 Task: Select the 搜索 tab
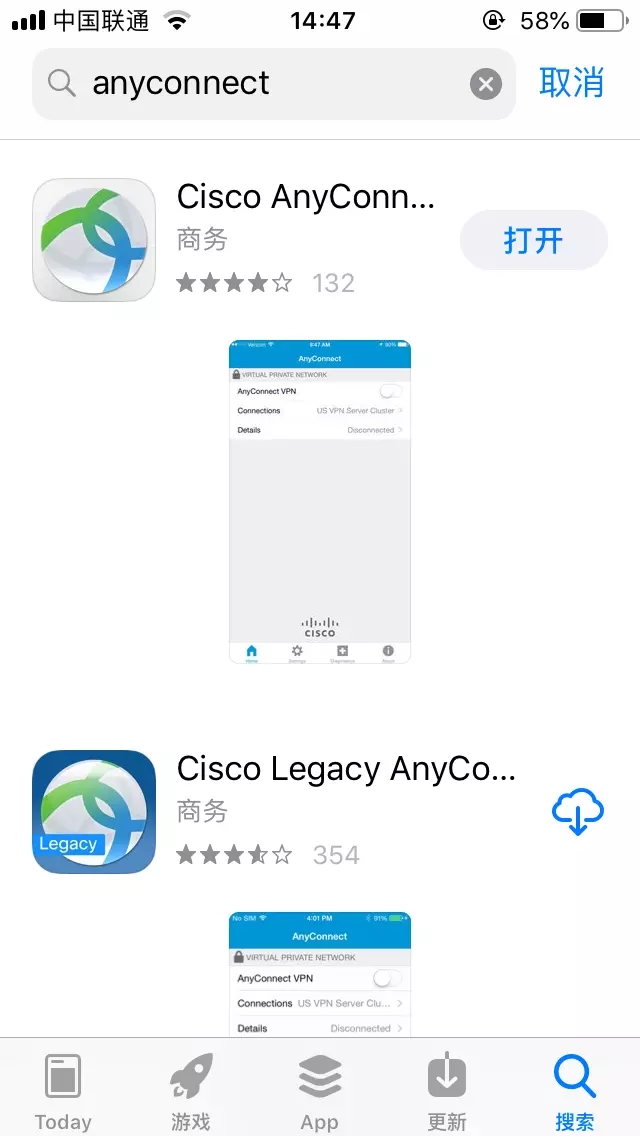pos(575,1090)
